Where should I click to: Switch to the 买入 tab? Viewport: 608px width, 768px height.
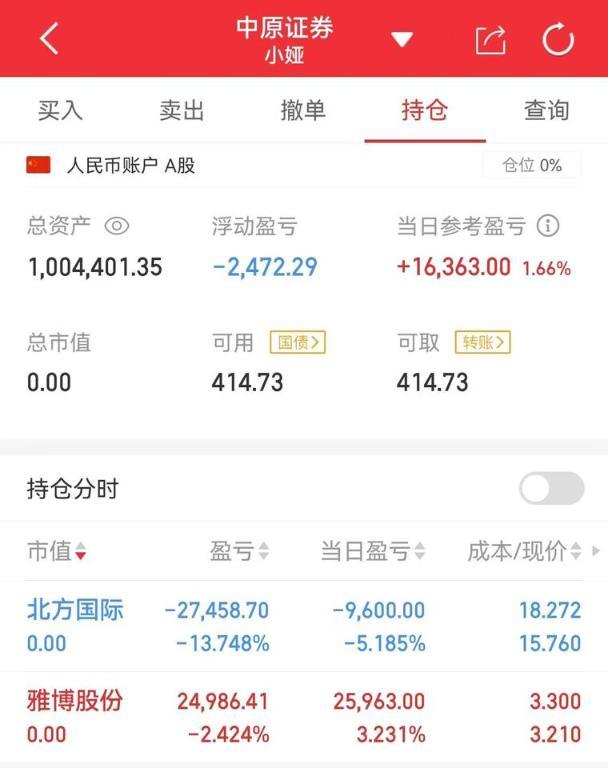point(60,110)
